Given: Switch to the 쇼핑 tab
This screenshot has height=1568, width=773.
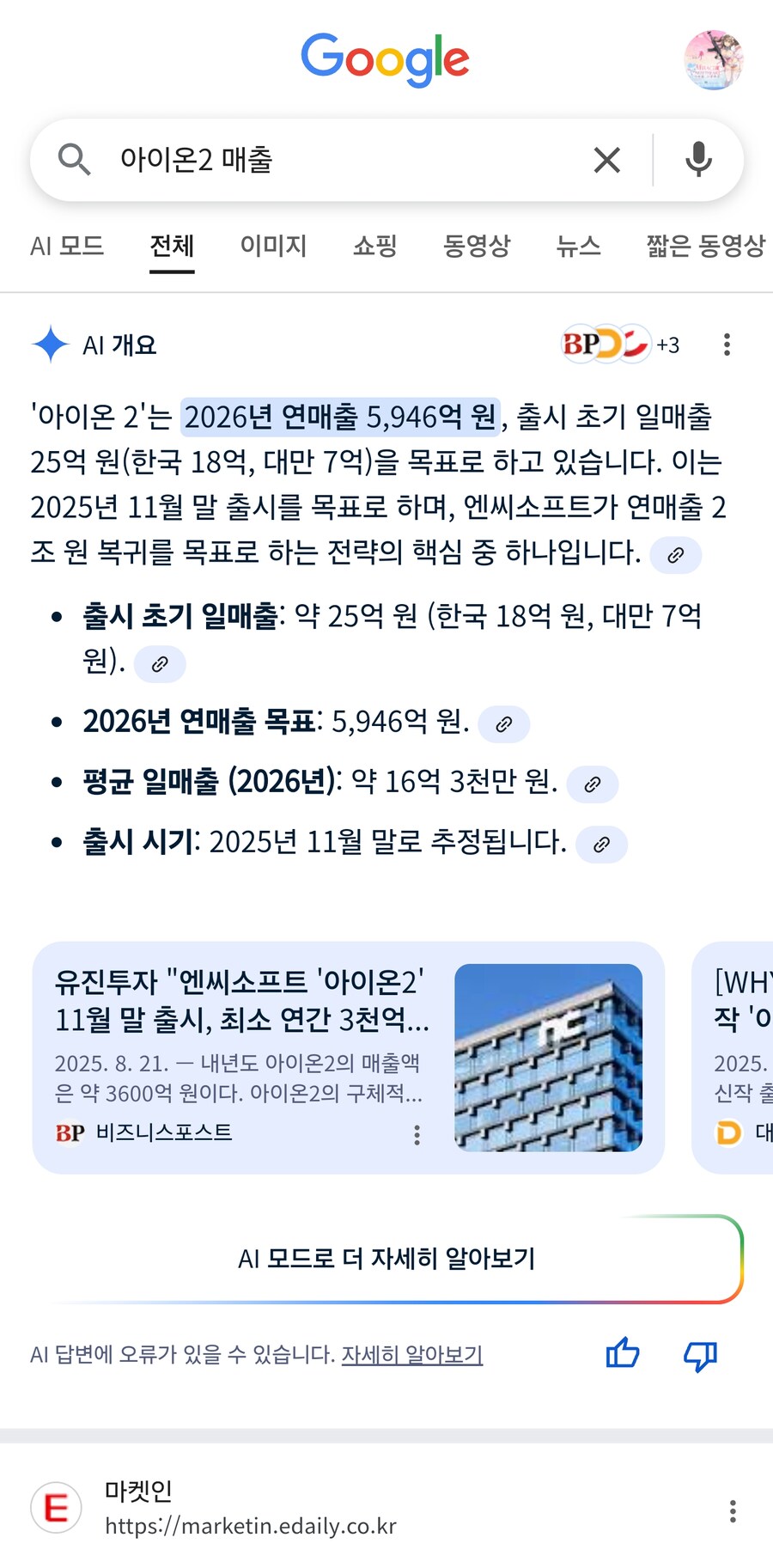Looking at the screenshot, I should [x=375, y=247].
